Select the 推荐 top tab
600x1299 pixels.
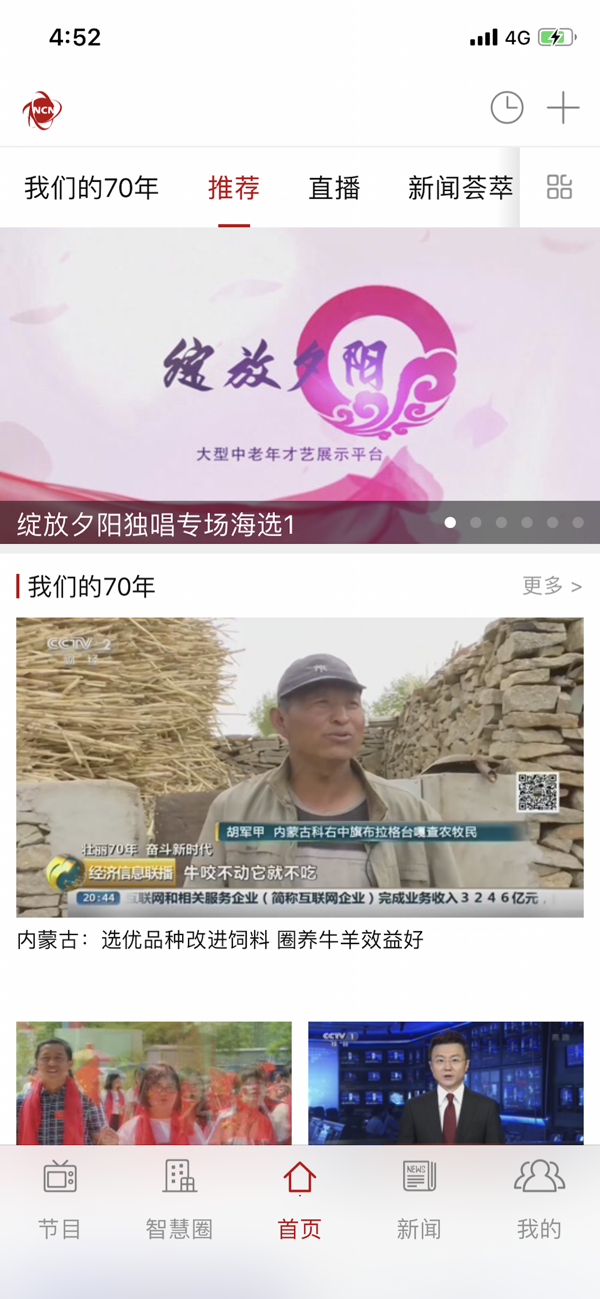pos(234,188)
